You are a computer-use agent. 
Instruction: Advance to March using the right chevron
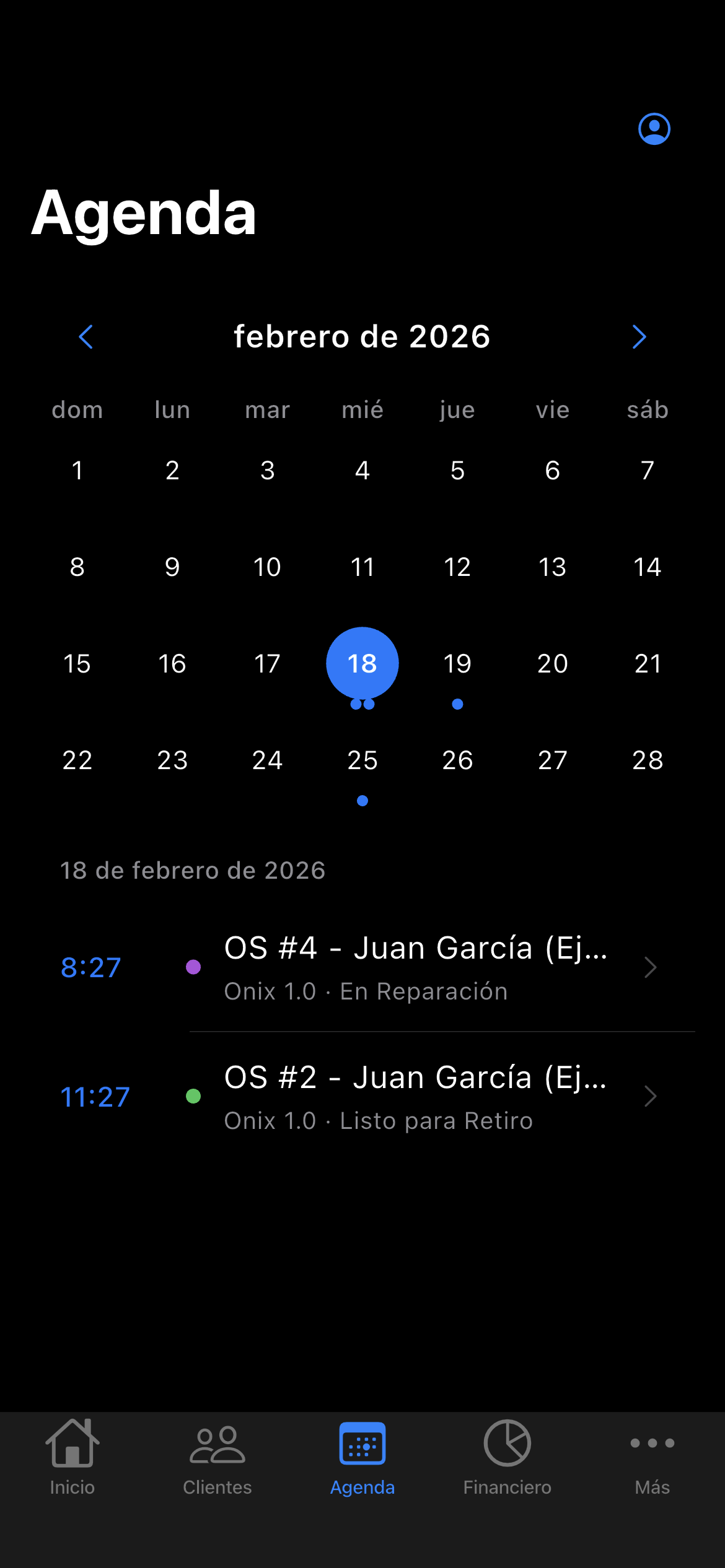pos(639,336)
